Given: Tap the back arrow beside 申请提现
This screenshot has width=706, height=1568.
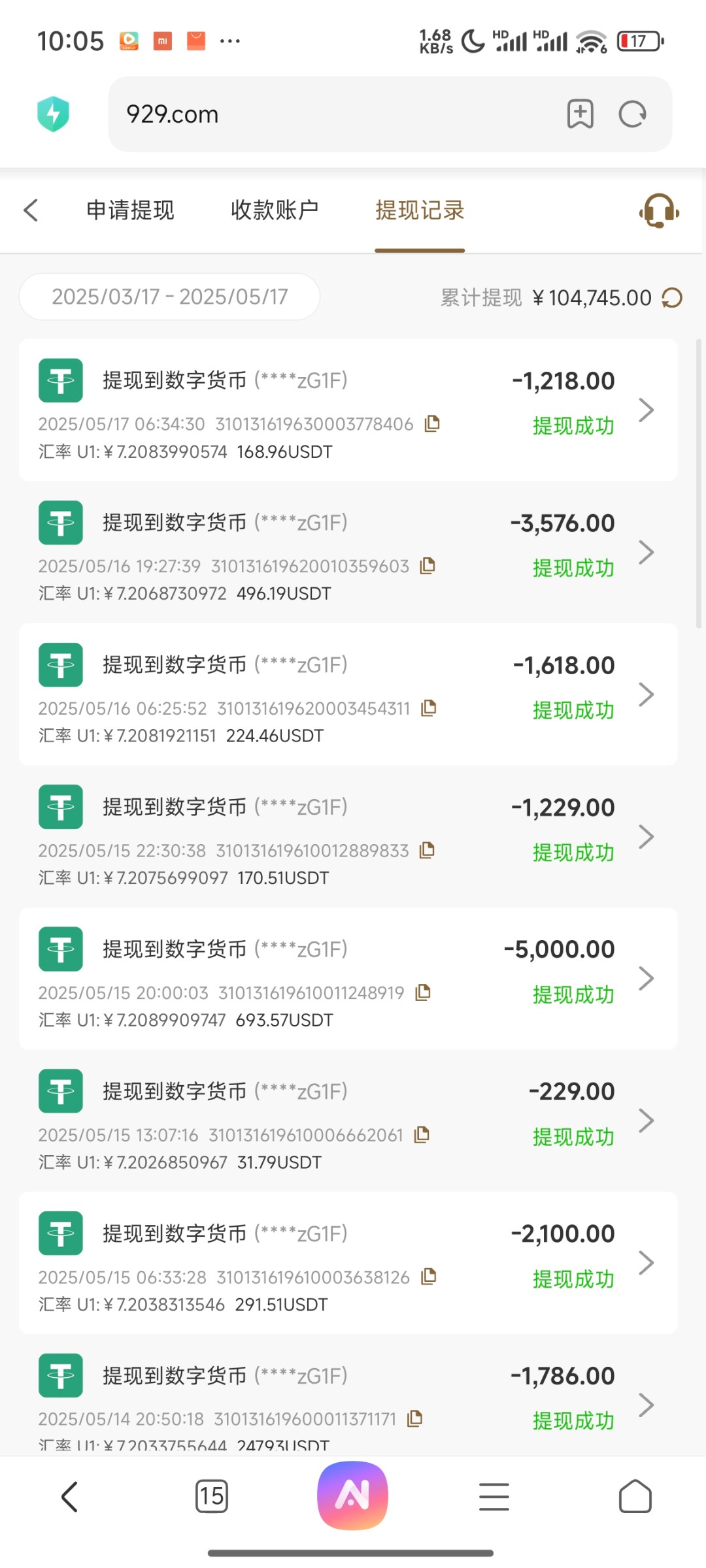Looking at the screenshot, I should 31,210.
